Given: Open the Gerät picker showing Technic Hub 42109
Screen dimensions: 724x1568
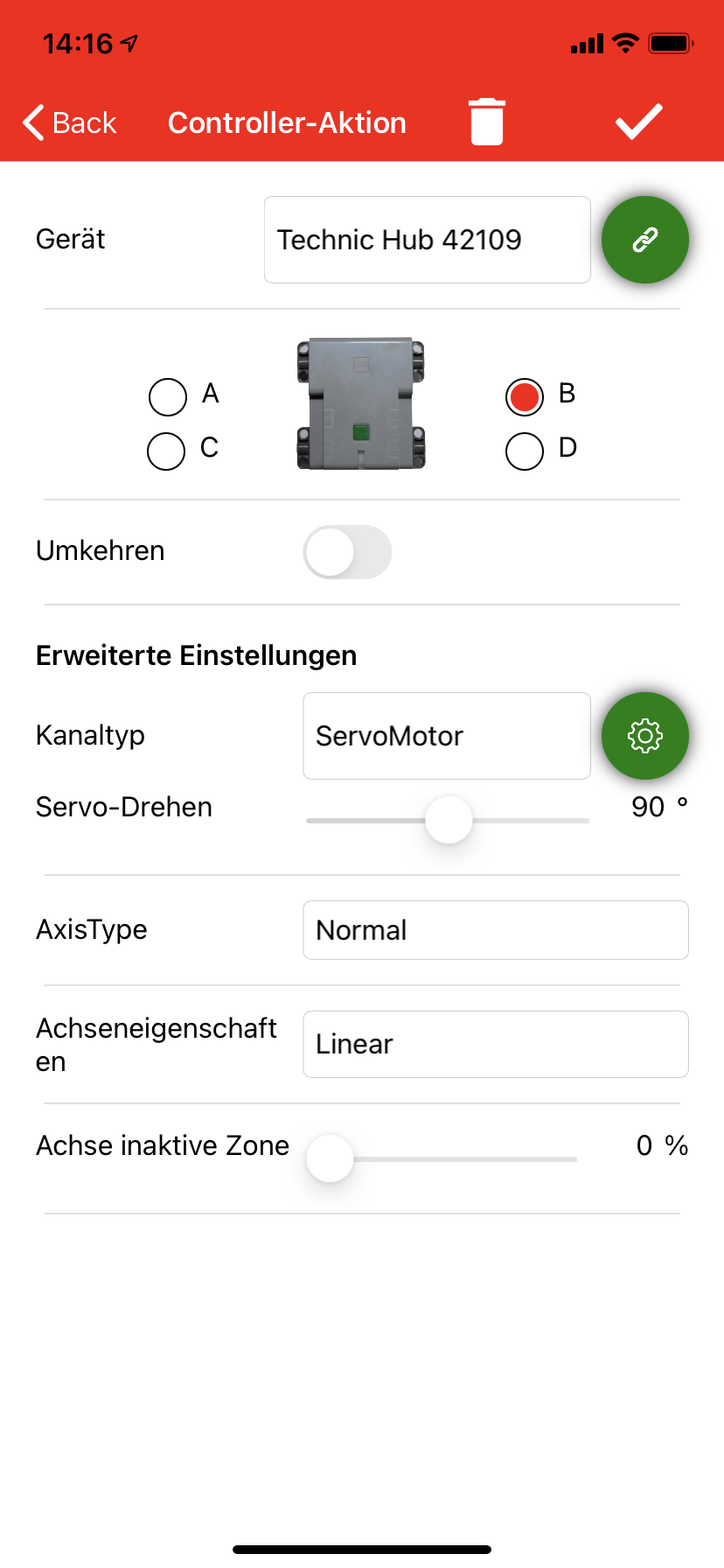Looking at the screenshot, I should (428, 240).
